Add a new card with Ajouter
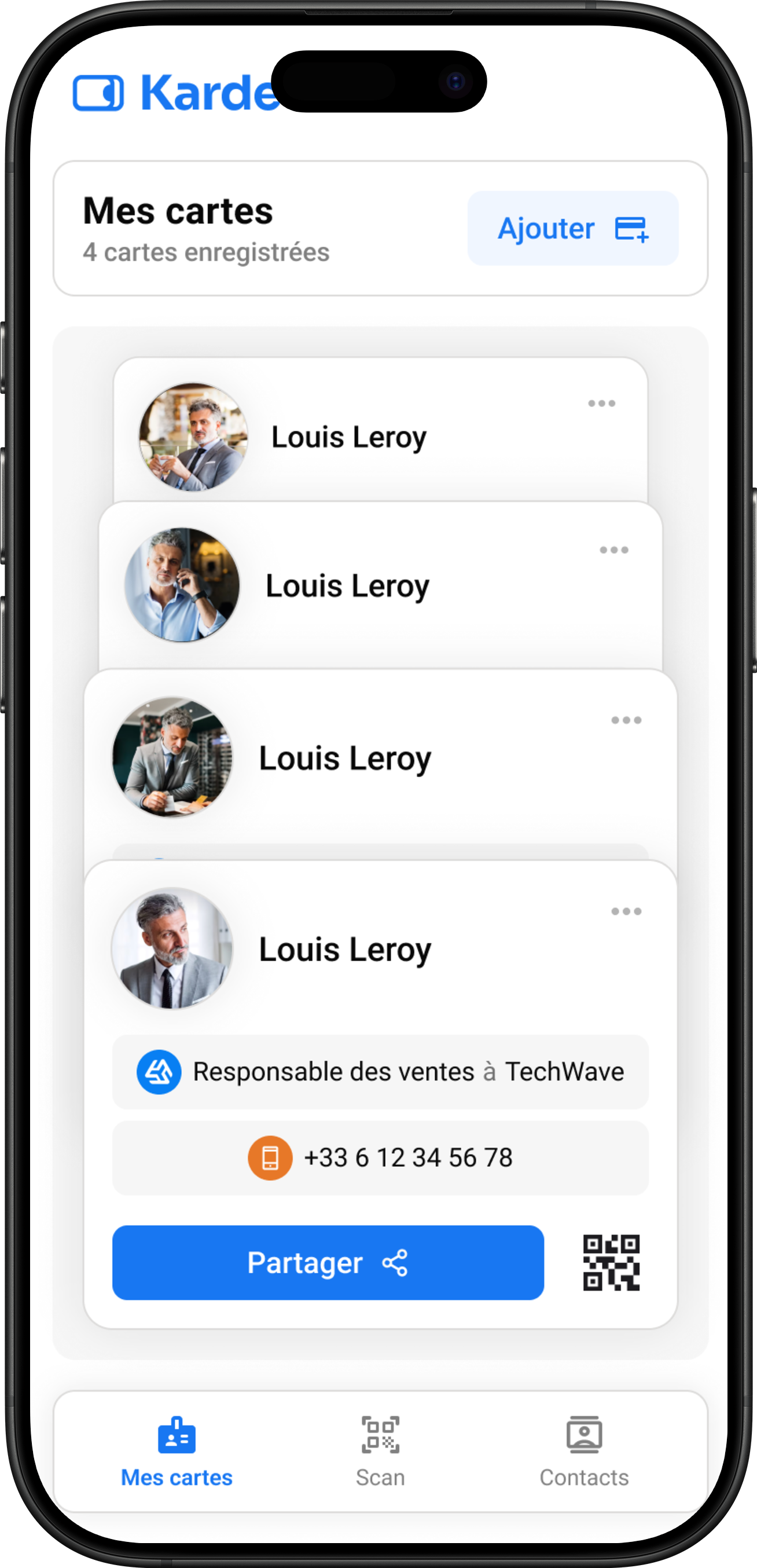 click(572, 228)
